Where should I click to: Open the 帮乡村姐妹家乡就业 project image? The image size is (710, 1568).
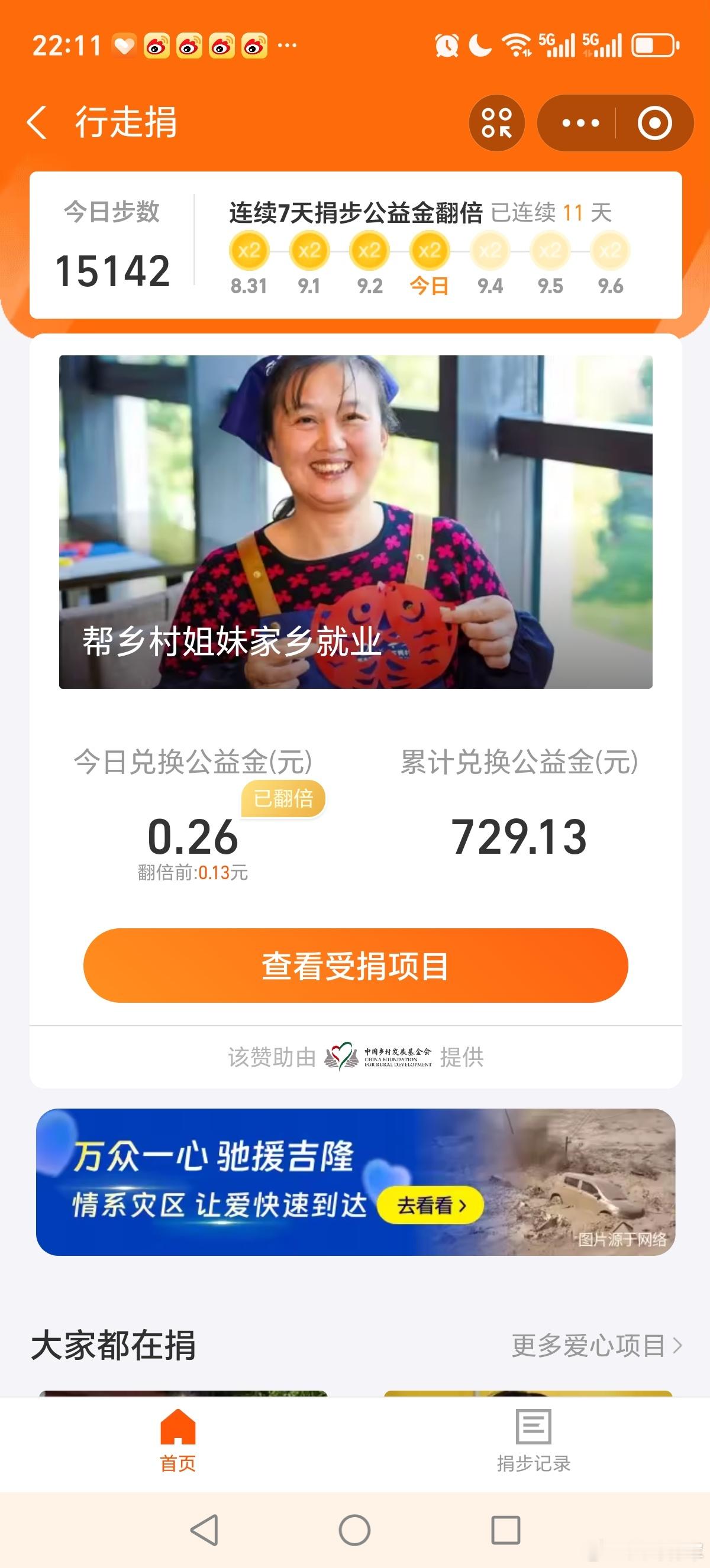point(356,521)
